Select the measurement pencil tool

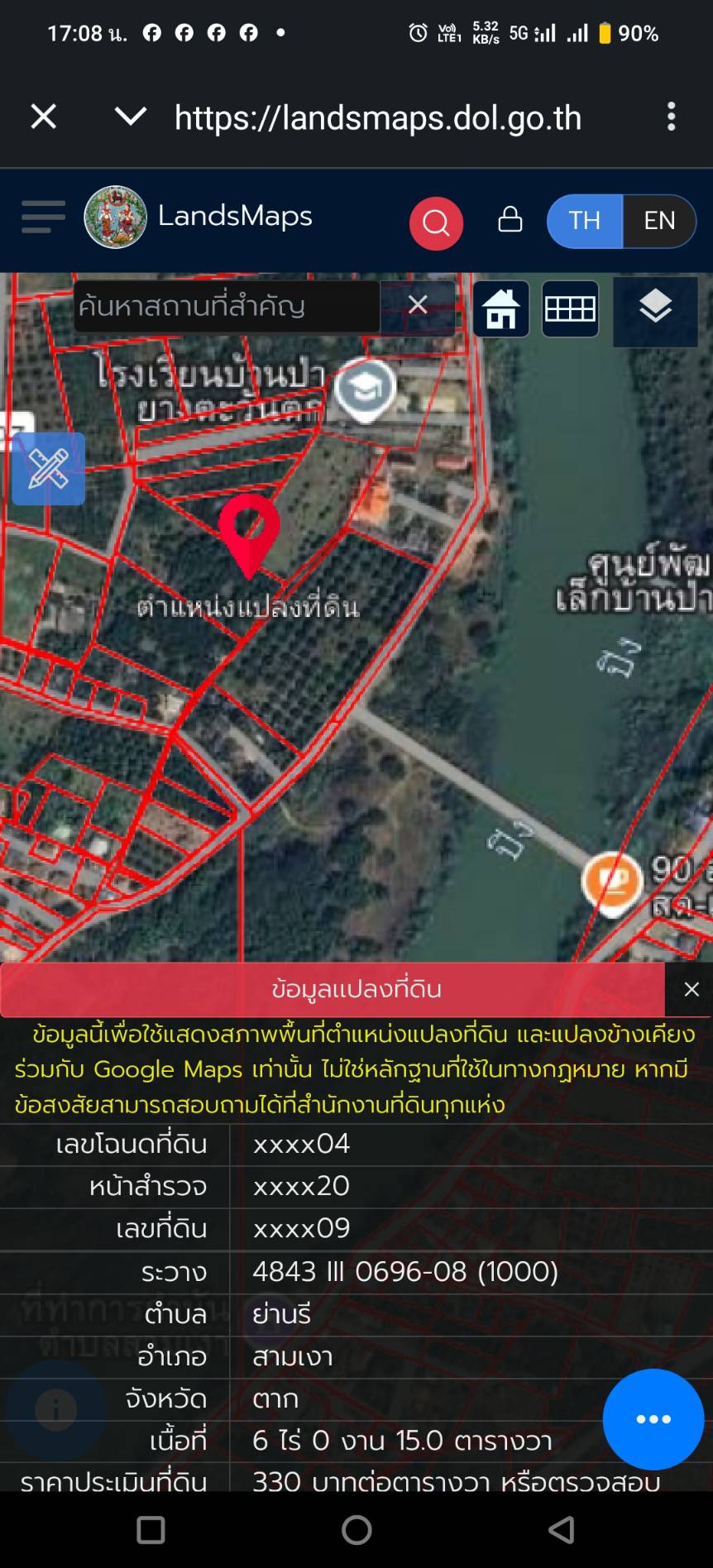click(47, 468)
